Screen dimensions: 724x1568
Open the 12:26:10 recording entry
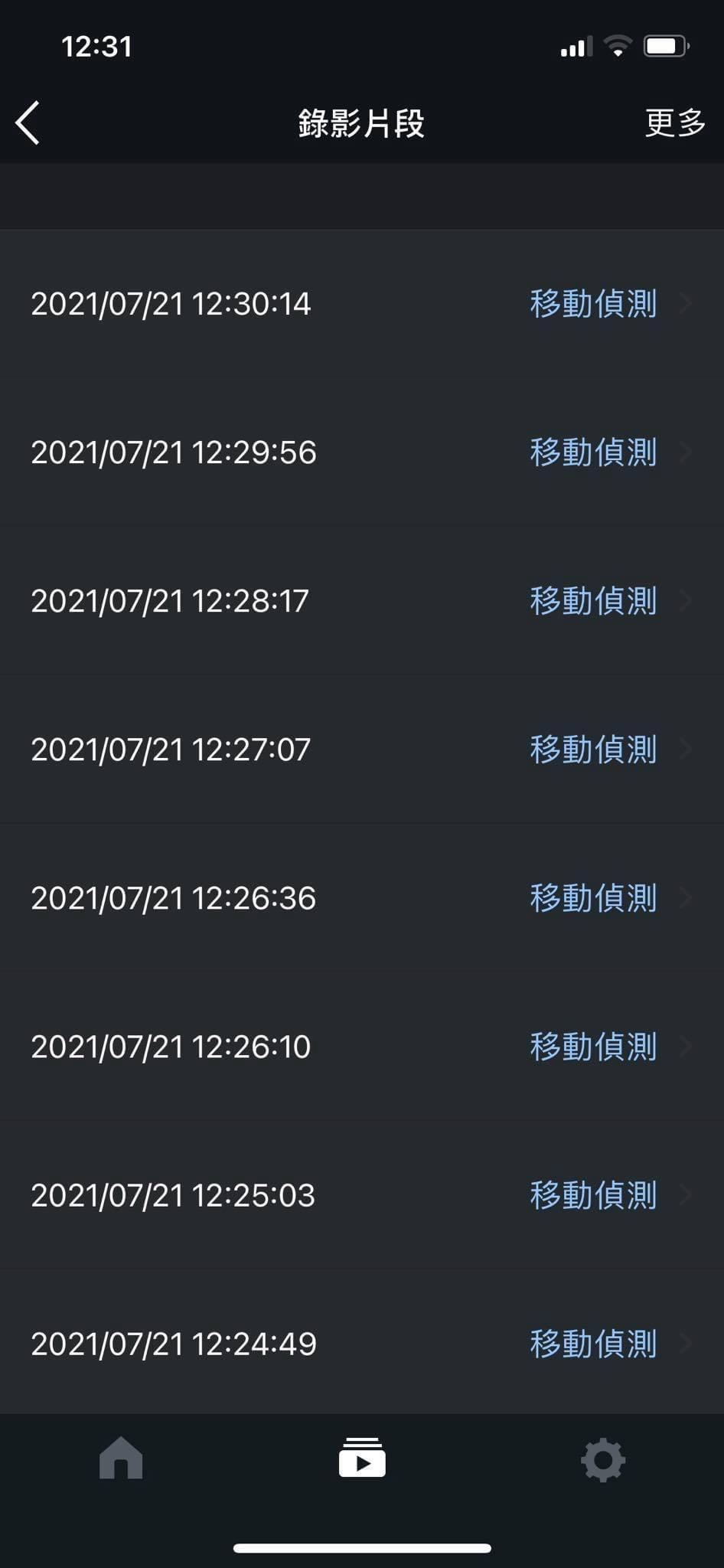(x=362, y=1047)
